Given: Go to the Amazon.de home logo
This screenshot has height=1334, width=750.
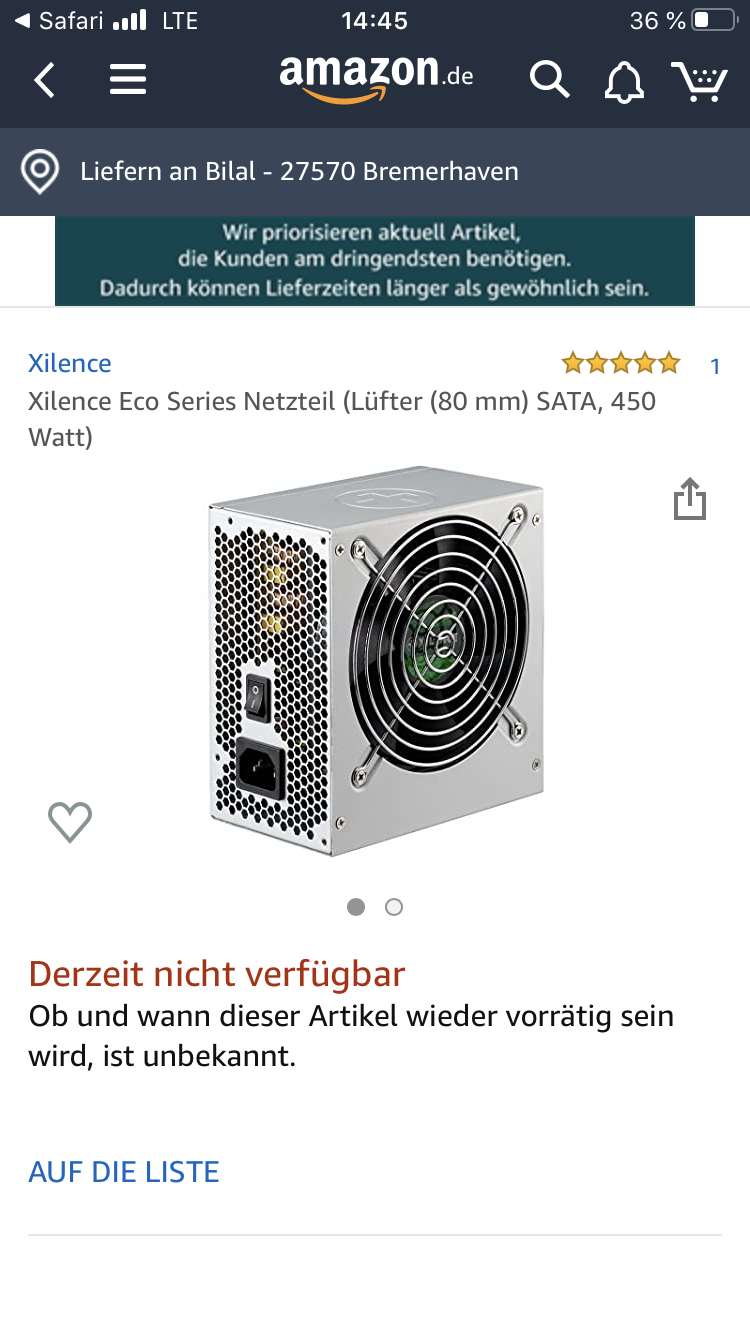Looking at the screenshot, I should [375, 78].
